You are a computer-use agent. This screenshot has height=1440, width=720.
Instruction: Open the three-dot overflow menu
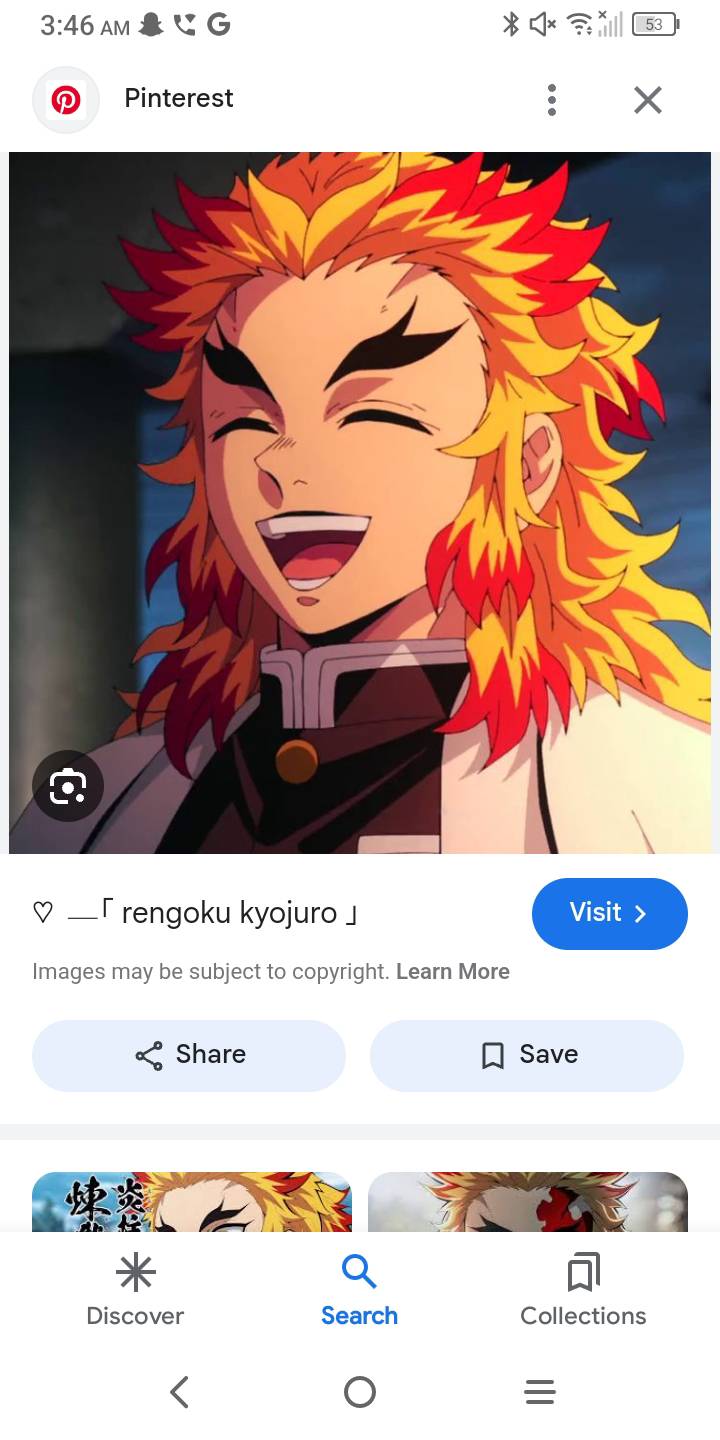coord(551,99)
